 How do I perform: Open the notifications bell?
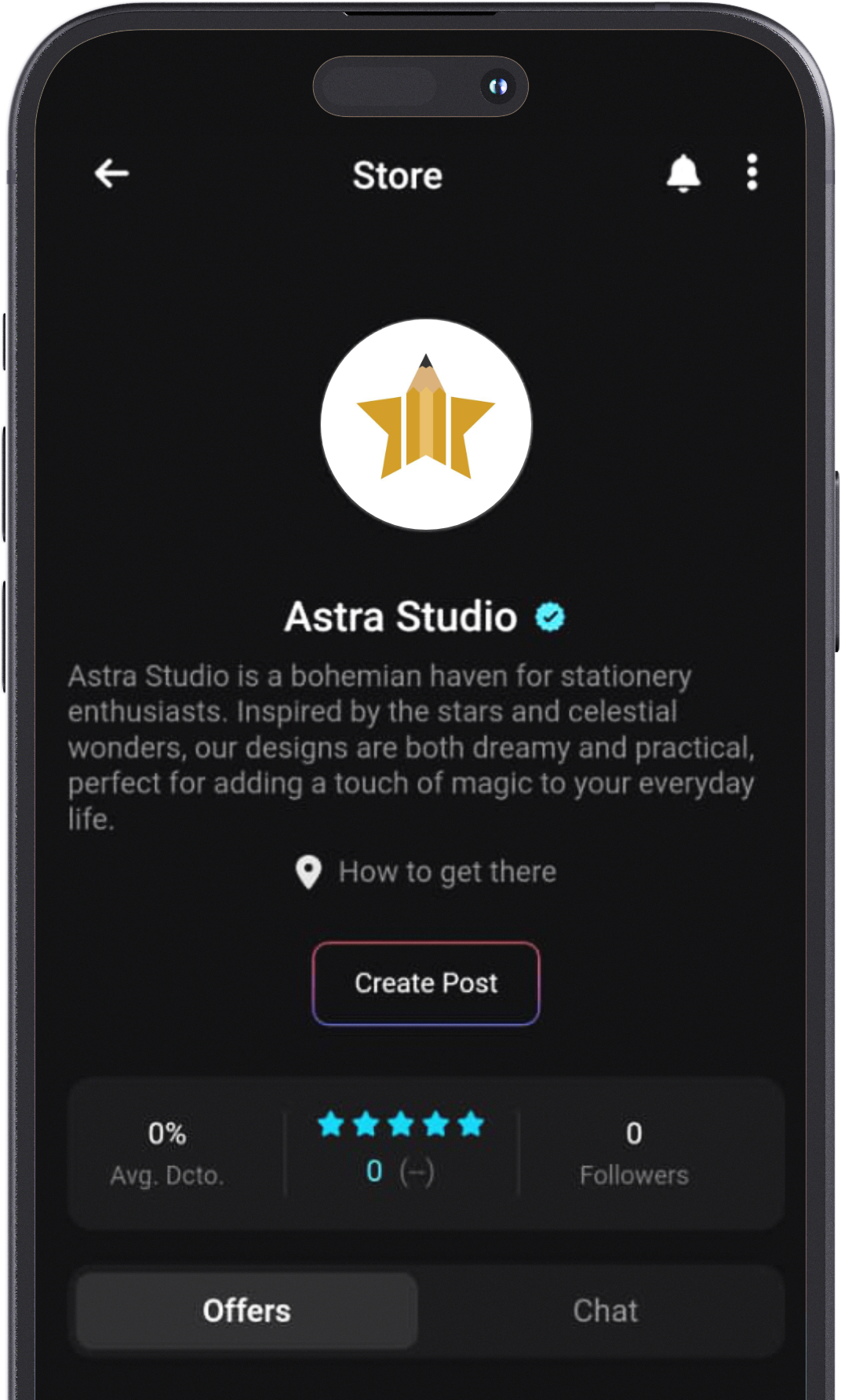click(x=683, y=173)
